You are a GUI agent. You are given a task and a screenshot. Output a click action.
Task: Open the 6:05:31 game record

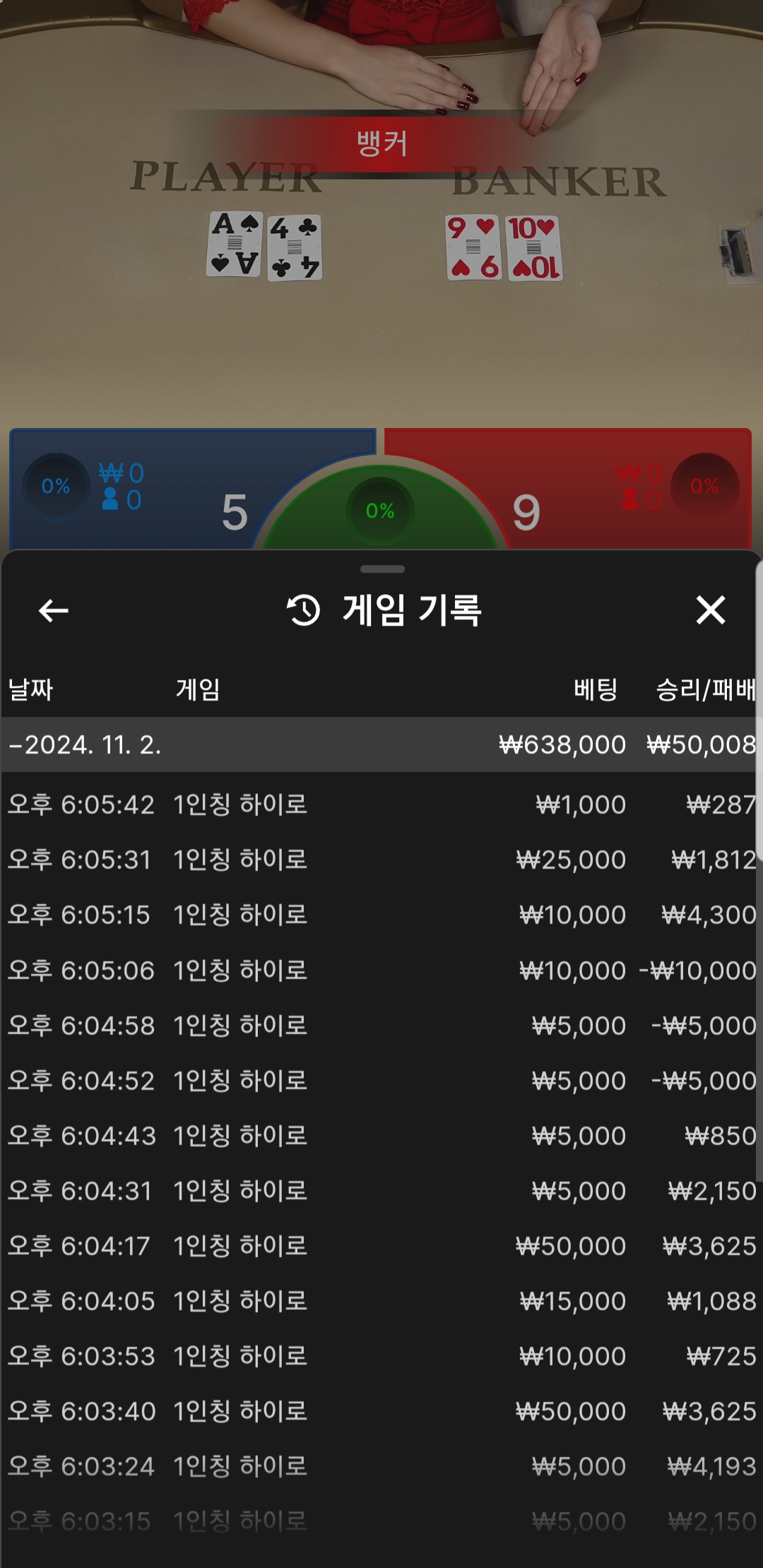coord(381,860)
